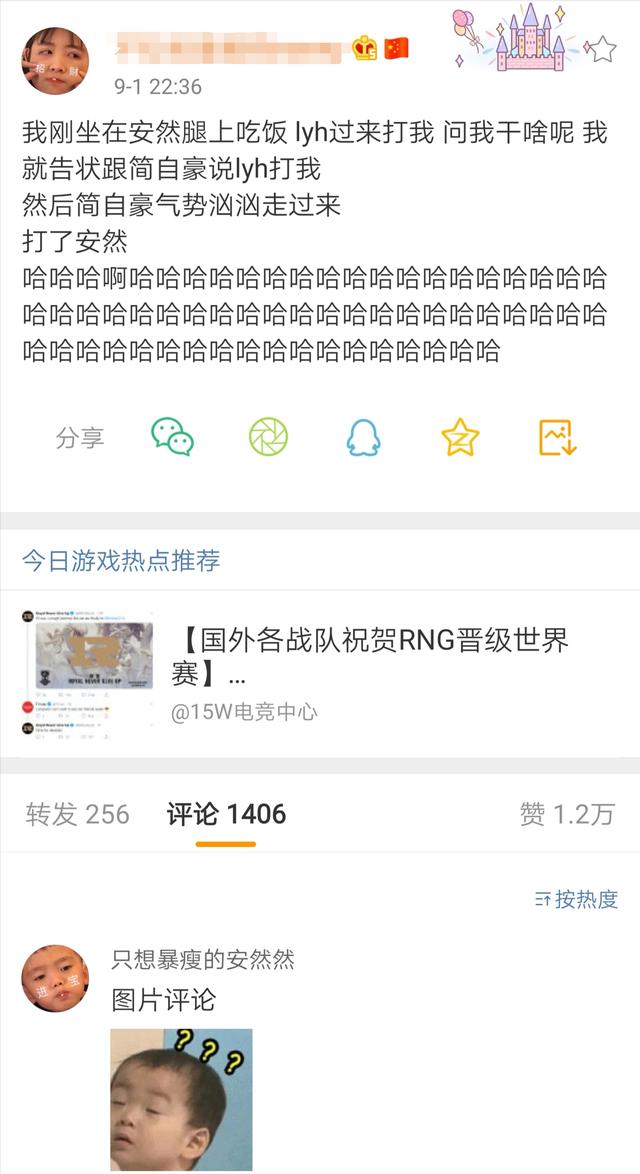
Task: Share post to Qzone star icon
Action: 460,437
